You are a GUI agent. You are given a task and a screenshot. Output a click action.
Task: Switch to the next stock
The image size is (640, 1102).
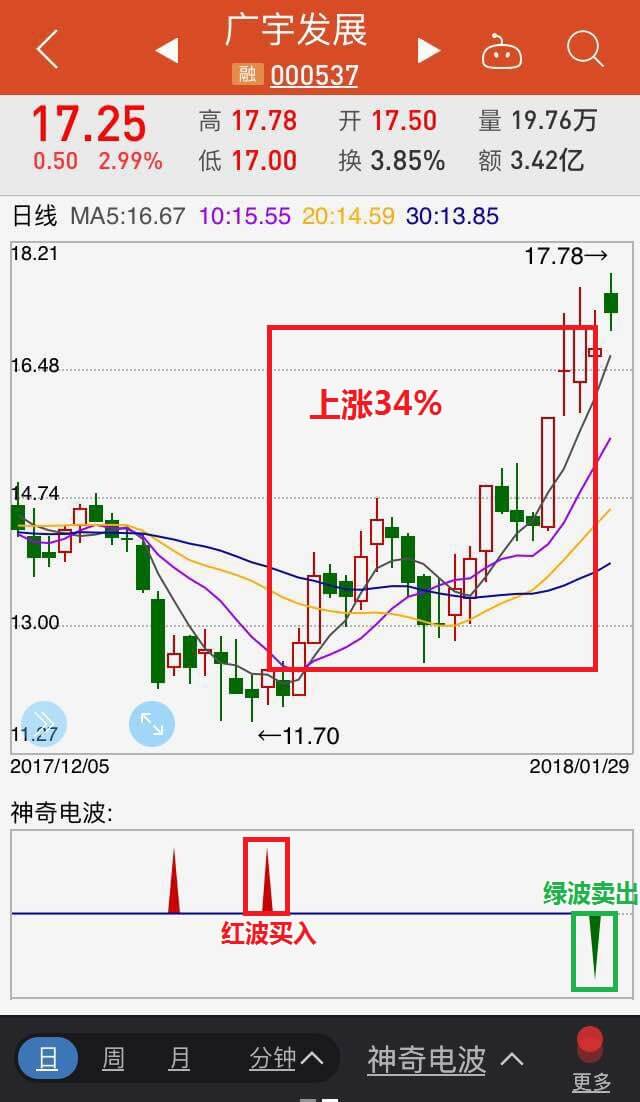(429, 50)
